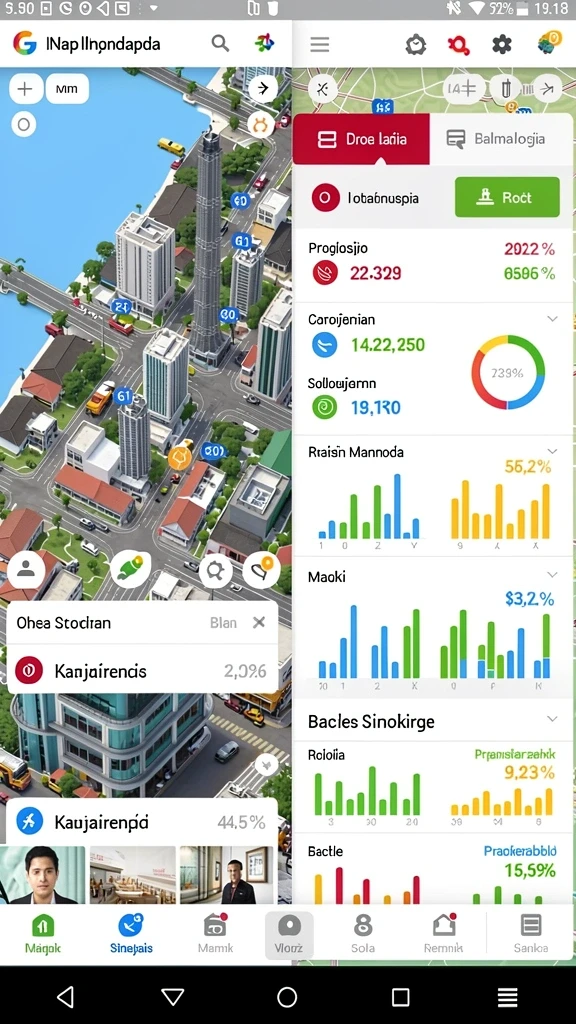Go to the Sinejais tab
Image resolution: width=576 pixels, height=1024 pixels.
131,935
